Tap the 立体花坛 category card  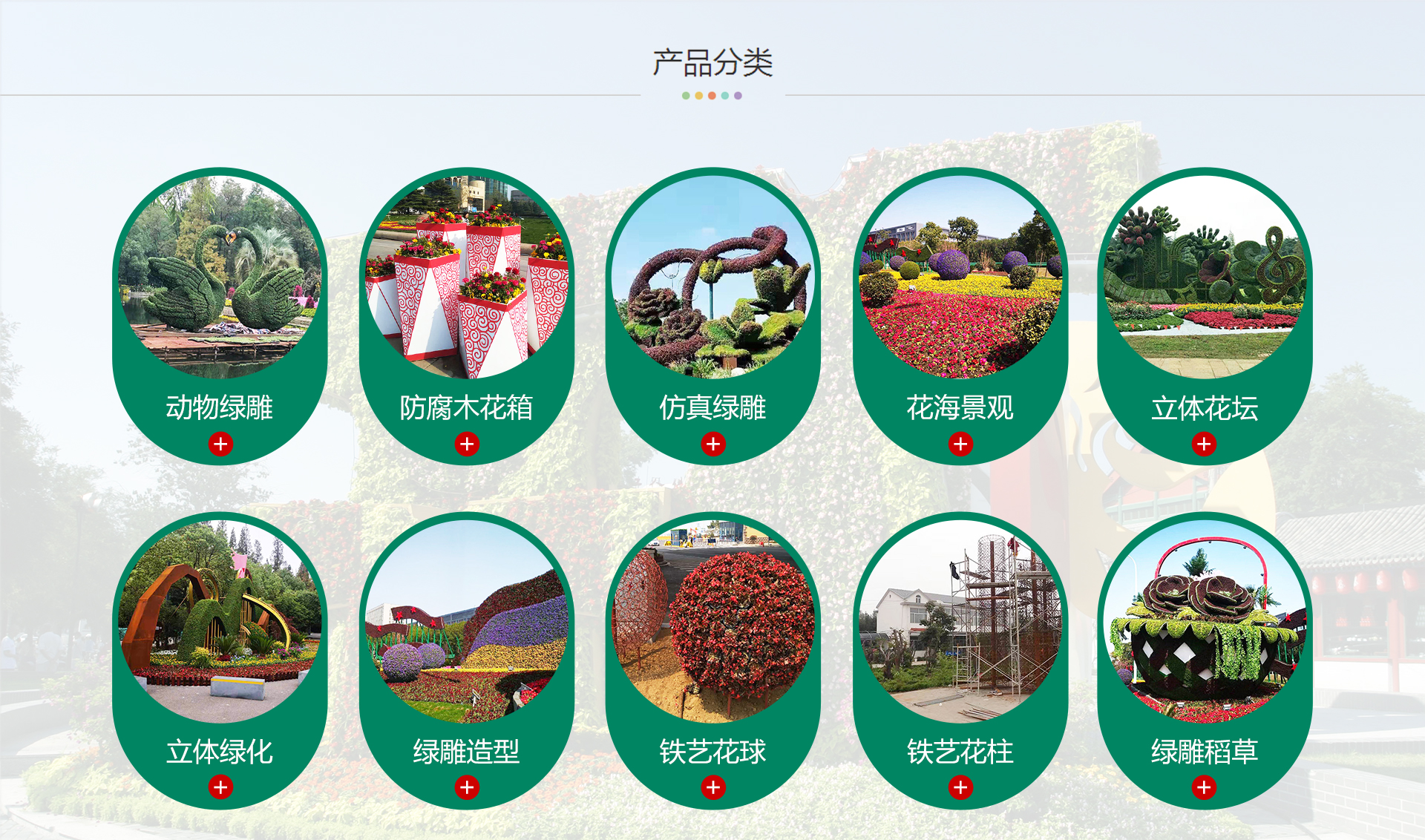pos(1204,317)
